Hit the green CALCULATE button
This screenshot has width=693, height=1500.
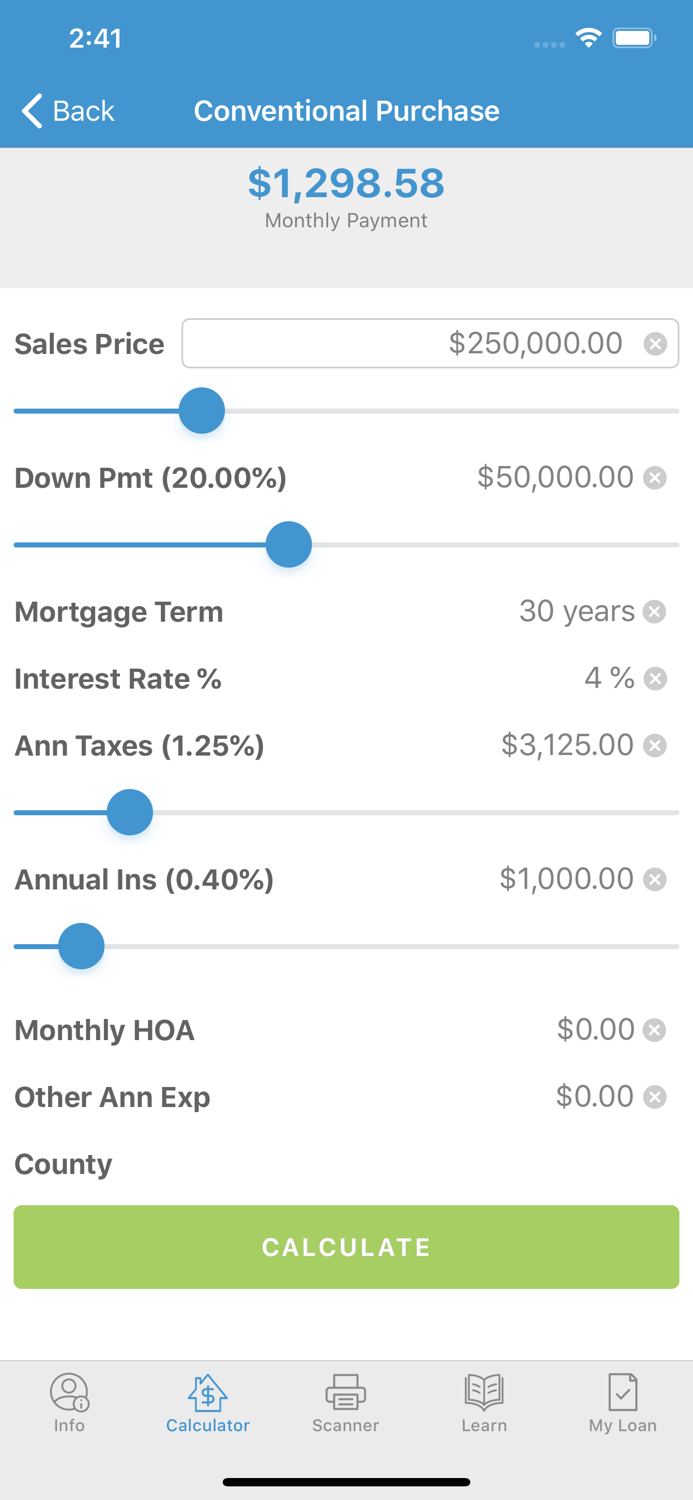point(346,1247)
